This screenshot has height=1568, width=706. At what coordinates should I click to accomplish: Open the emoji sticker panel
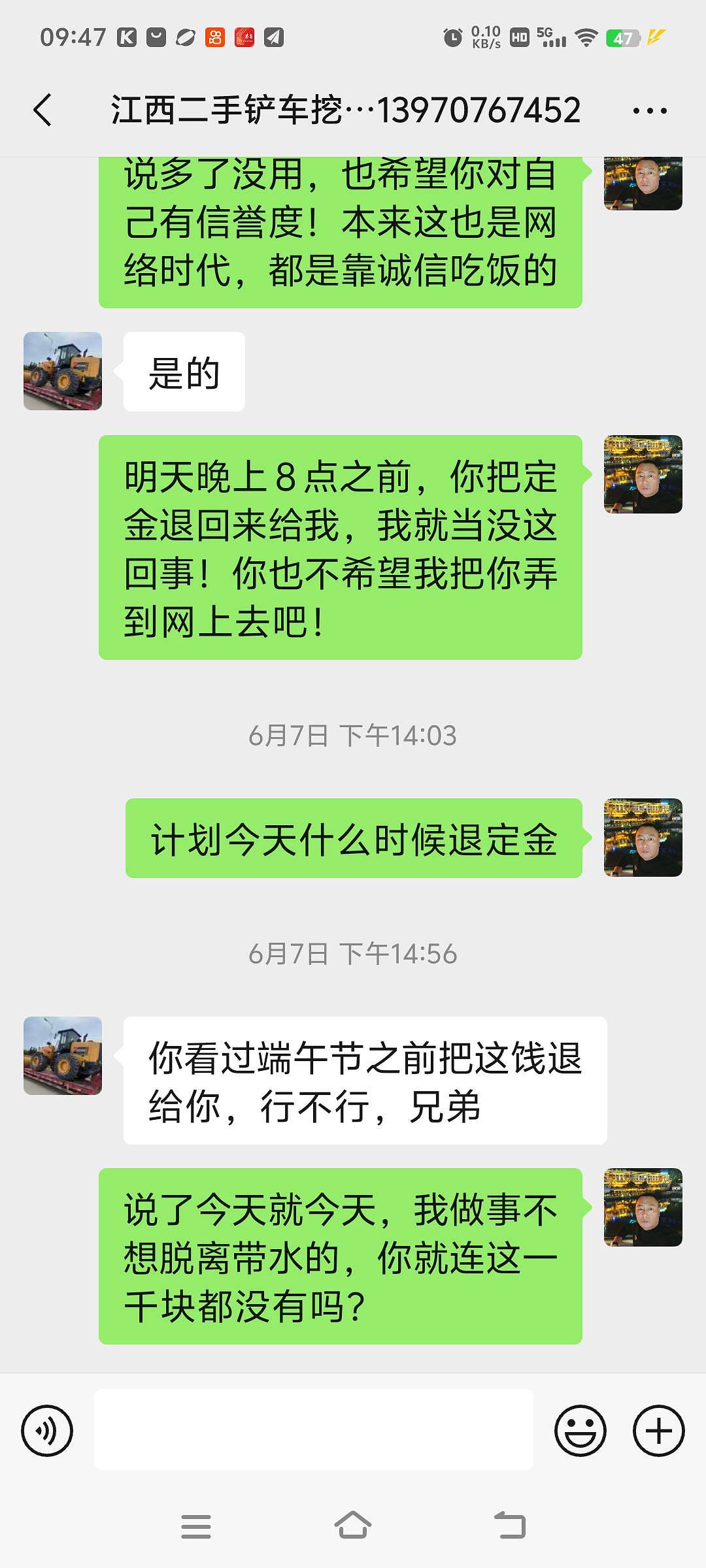point(580,1430)
